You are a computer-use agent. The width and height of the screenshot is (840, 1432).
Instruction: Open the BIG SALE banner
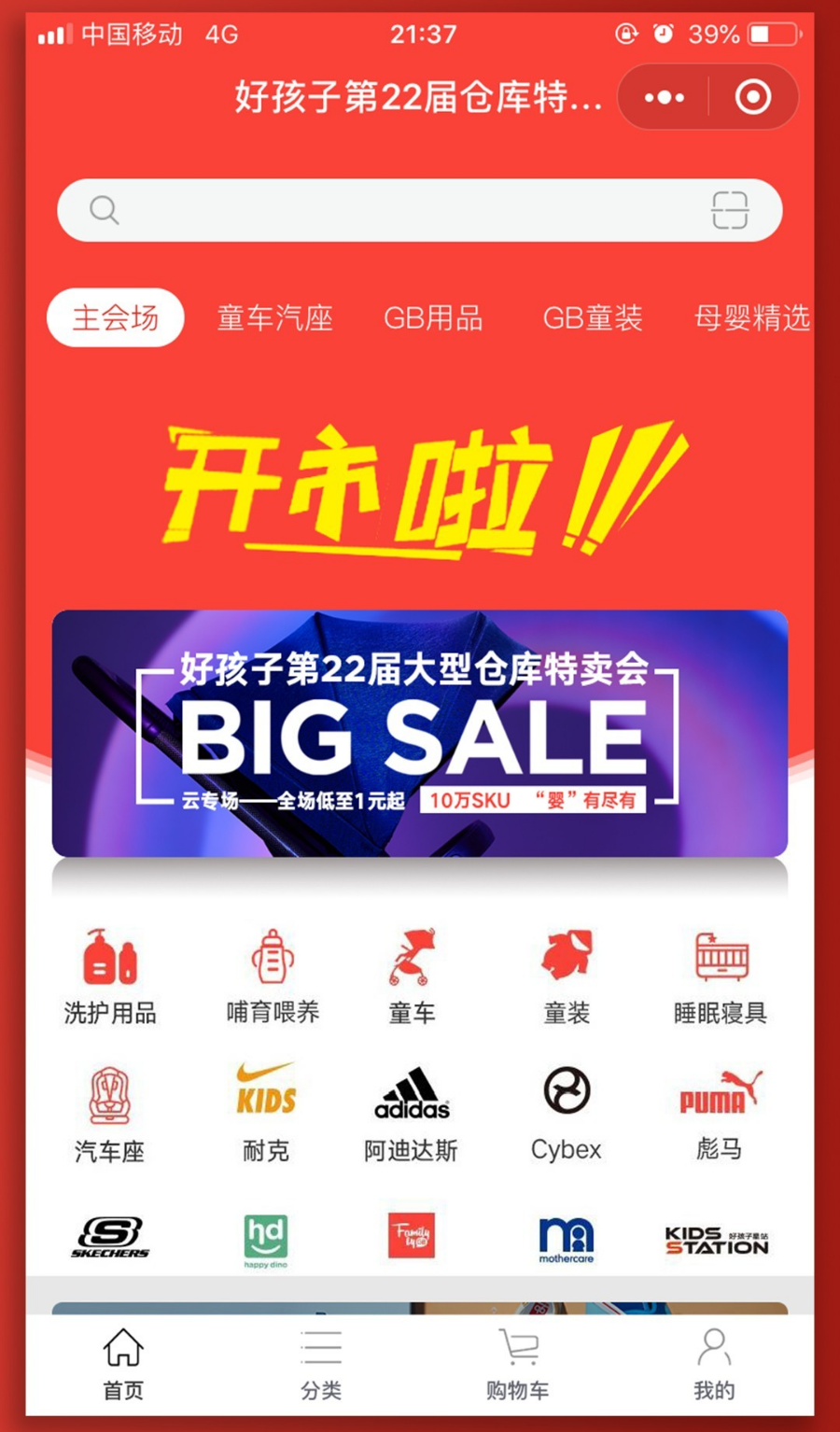point(419,734)
